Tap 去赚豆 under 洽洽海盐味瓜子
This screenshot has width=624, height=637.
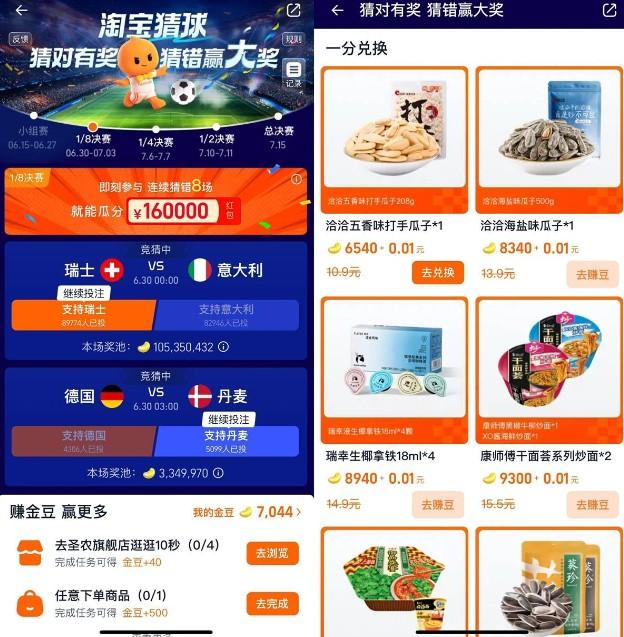click(591, 272)
